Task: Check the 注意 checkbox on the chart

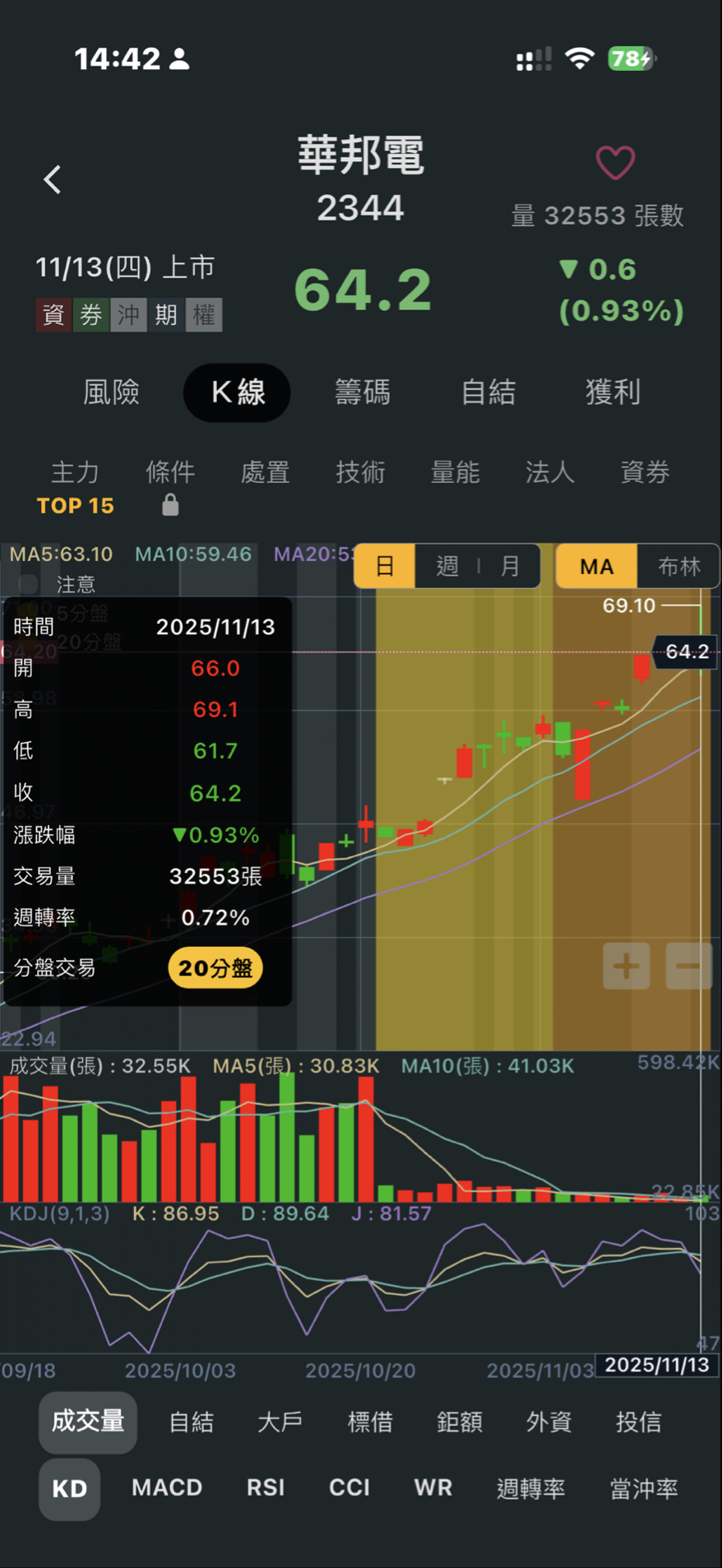Action: (25, 584)
